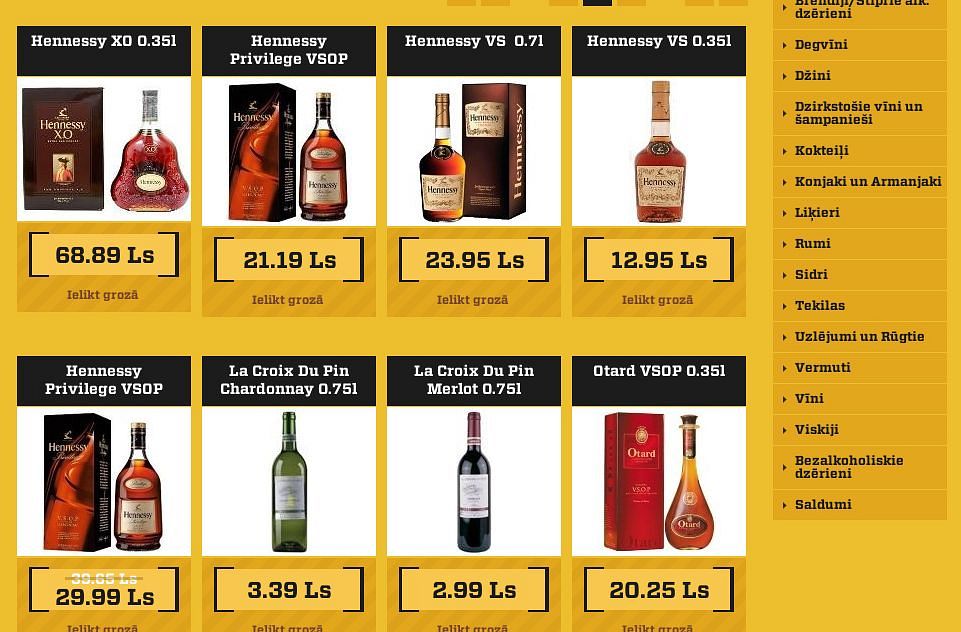Go to the Liķieri category
Screen dimensions: 961x632
817,213
